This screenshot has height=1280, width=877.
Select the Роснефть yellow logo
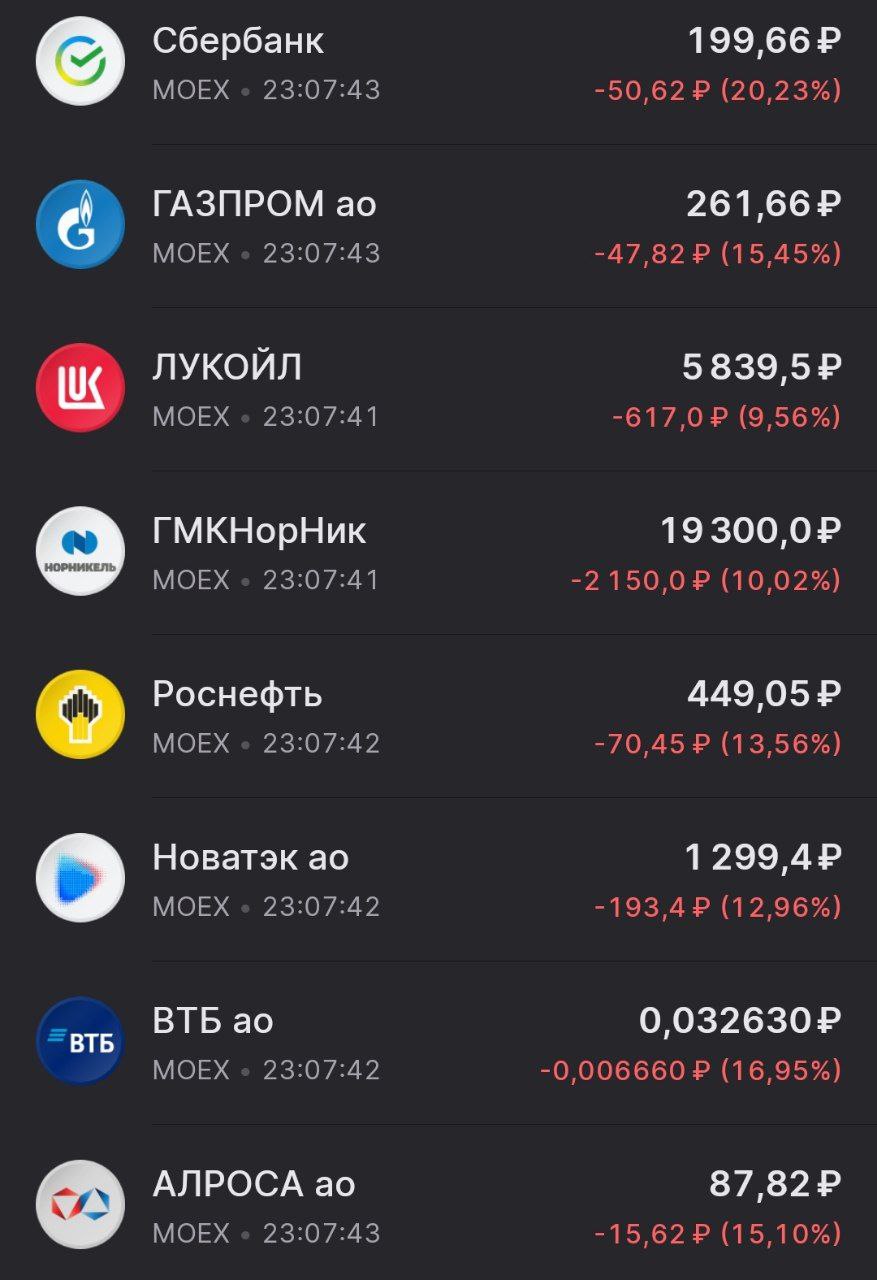(80, 714)
